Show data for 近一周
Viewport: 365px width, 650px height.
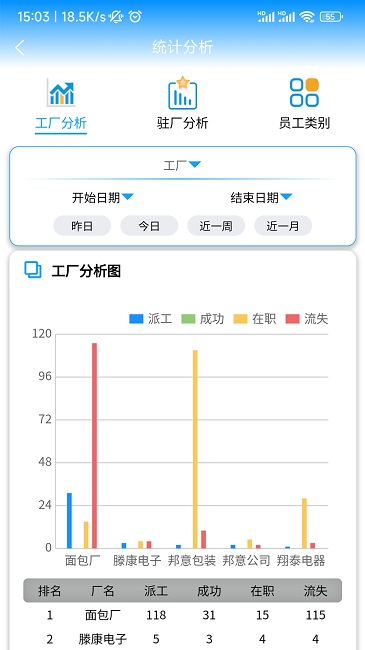(x=216, y=226)
